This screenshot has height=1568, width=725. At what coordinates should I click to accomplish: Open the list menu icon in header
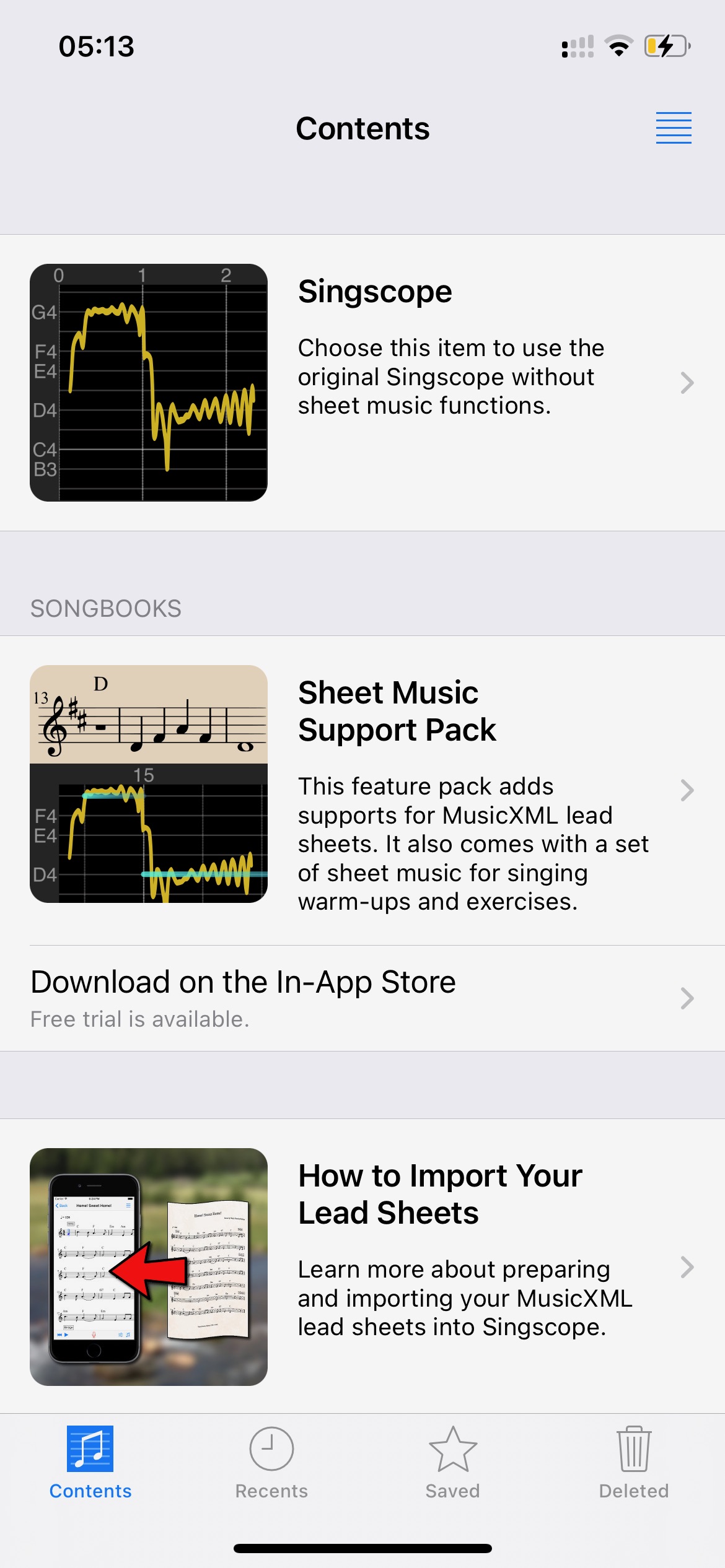point(674,128)
